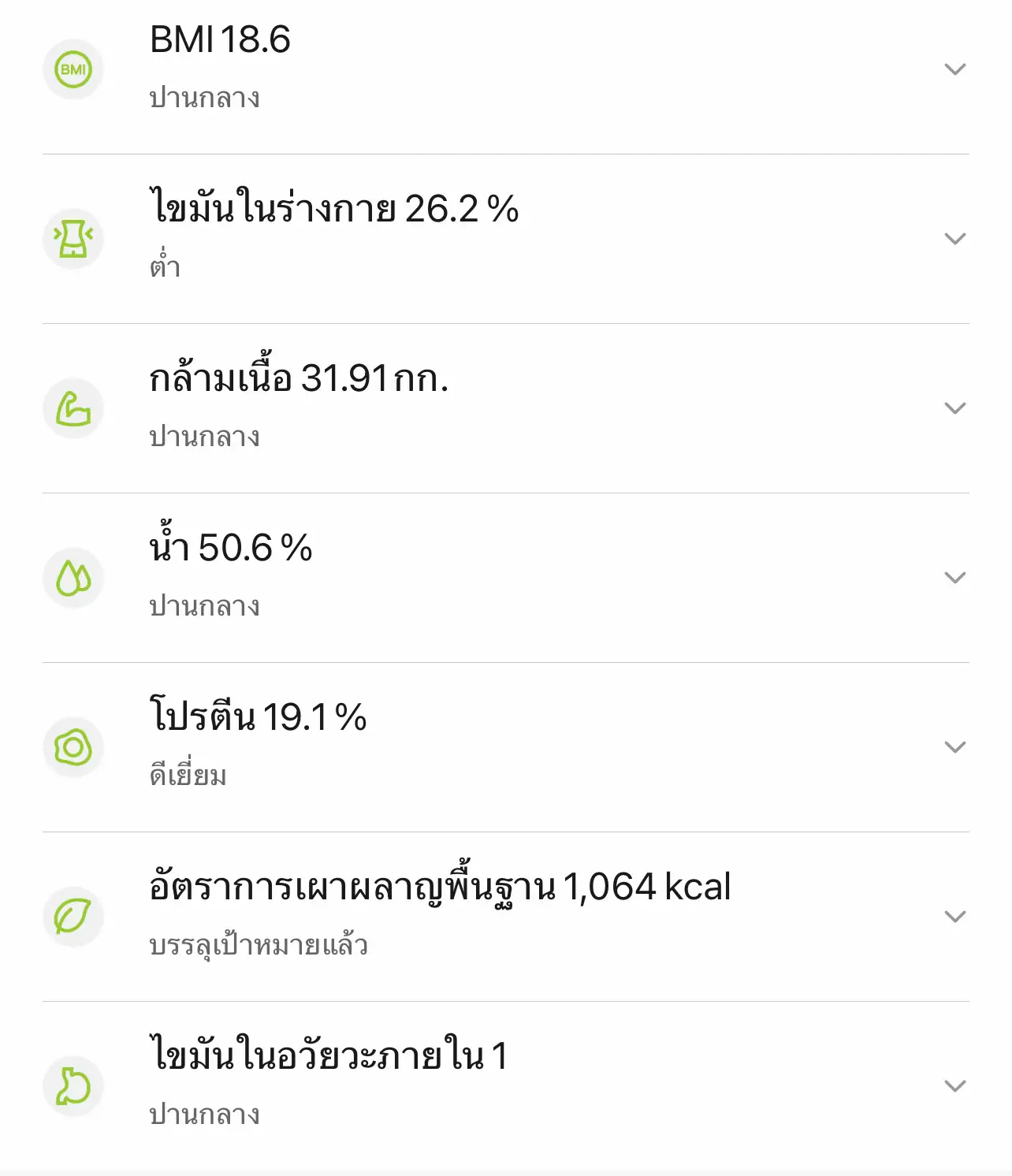The image size is (1012, 1176).
Task: Click the water droplets icon
Action: tap(73, 576)
